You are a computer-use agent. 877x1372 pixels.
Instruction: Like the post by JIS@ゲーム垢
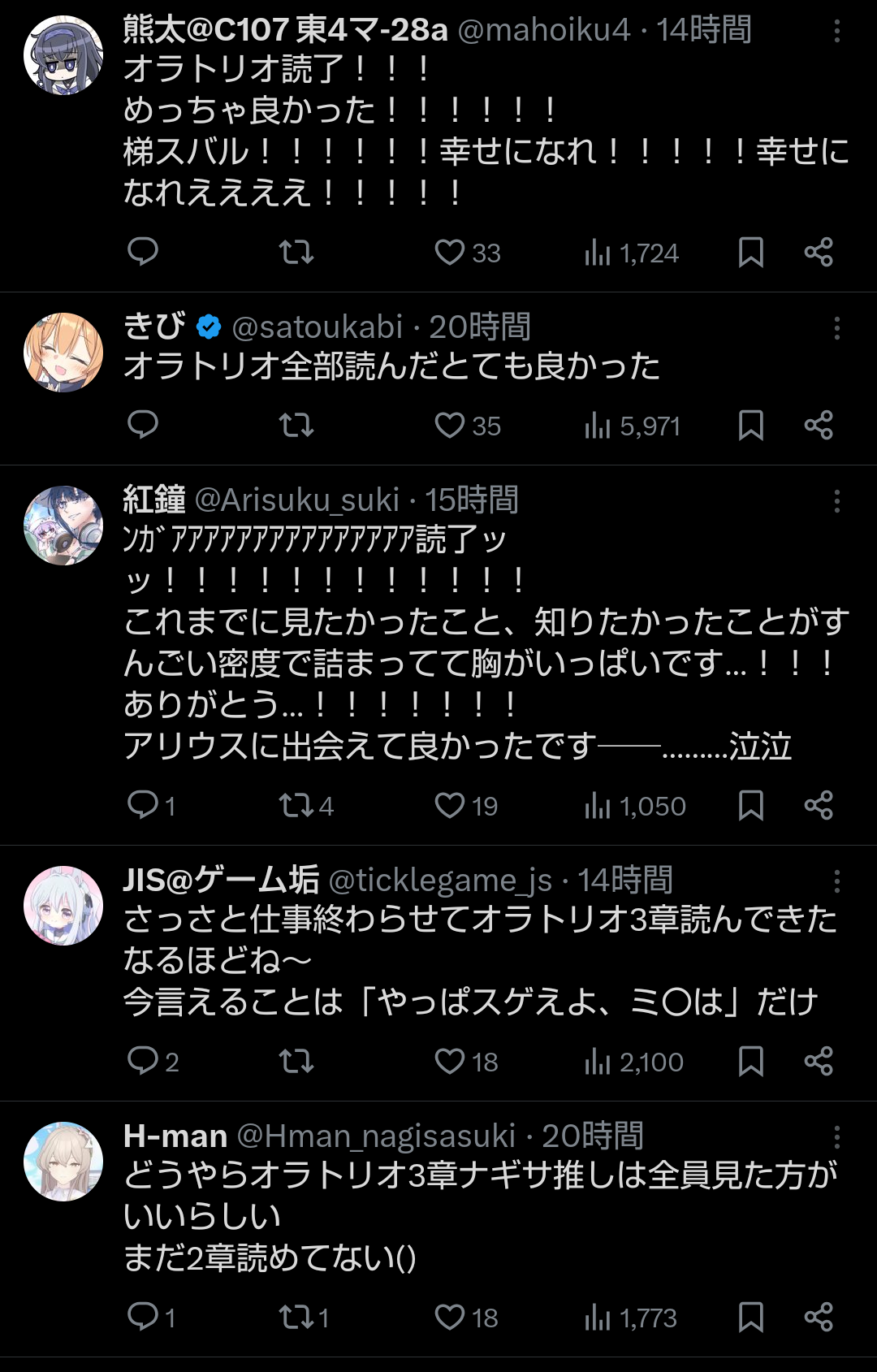pos(449,1061)
